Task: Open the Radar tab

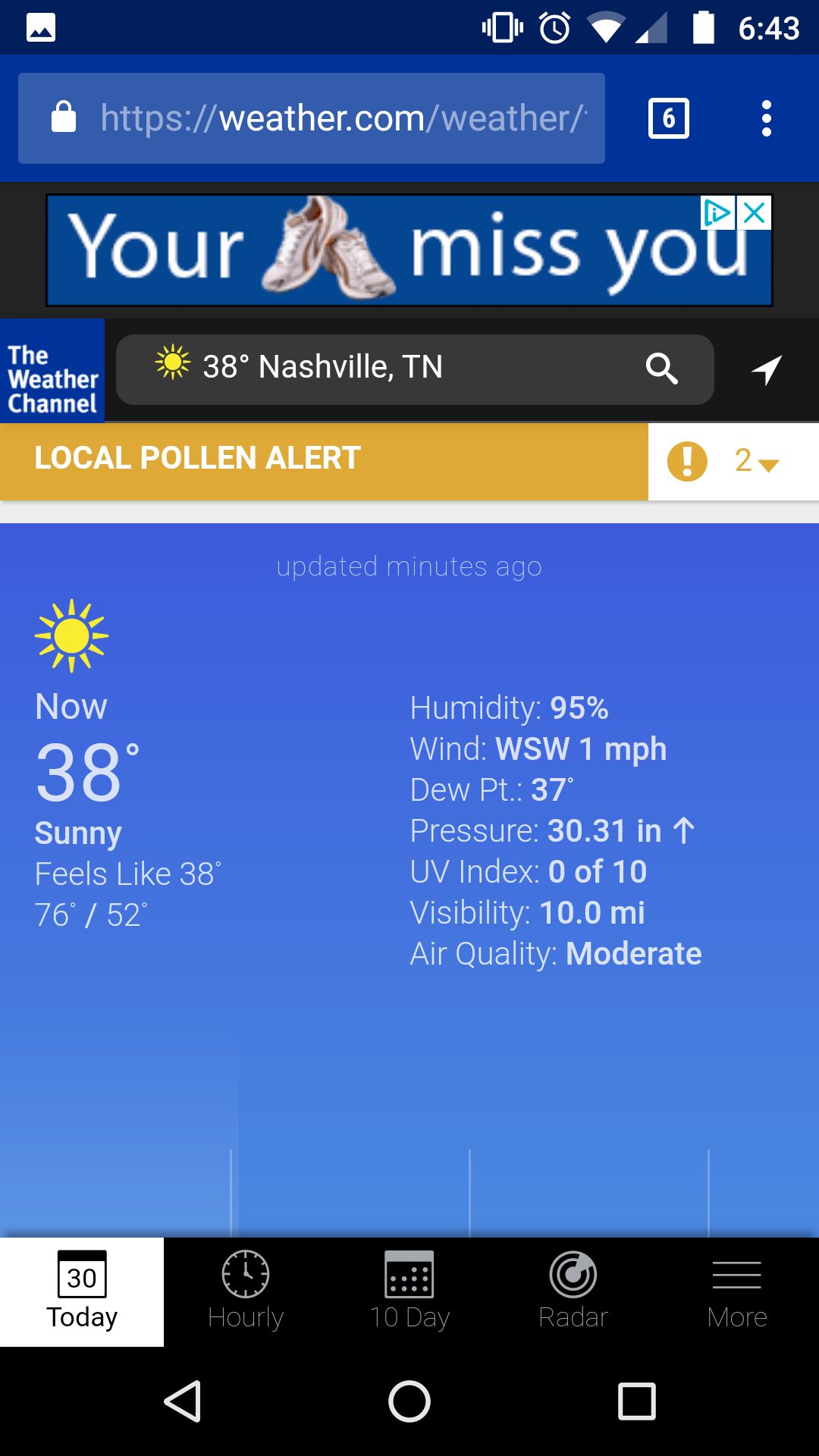Action: (573, 1292)
